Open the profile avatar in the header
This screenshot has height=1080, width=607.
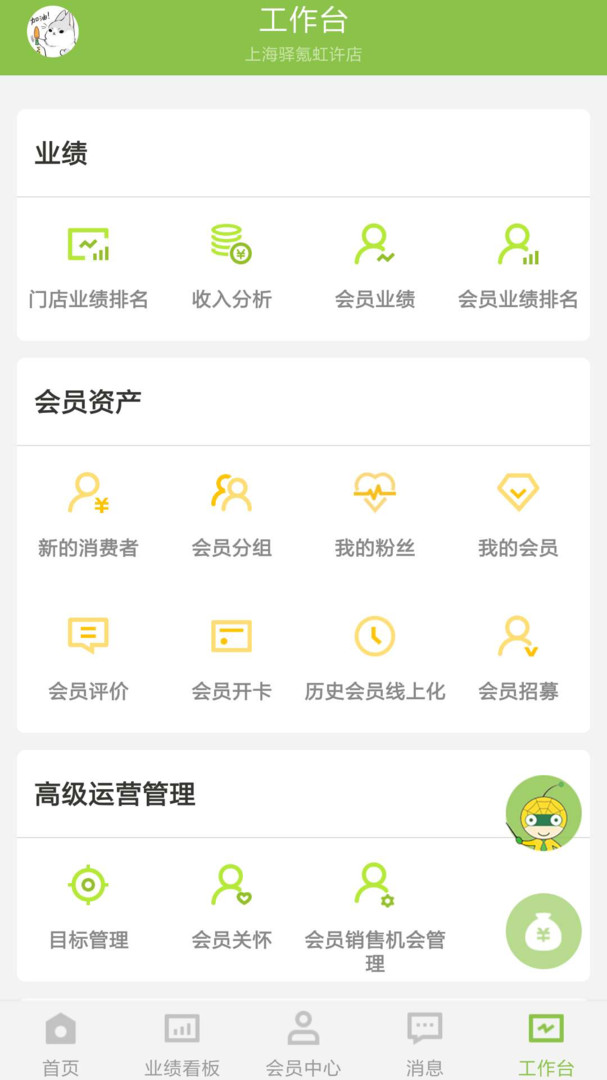click(53, 32)
